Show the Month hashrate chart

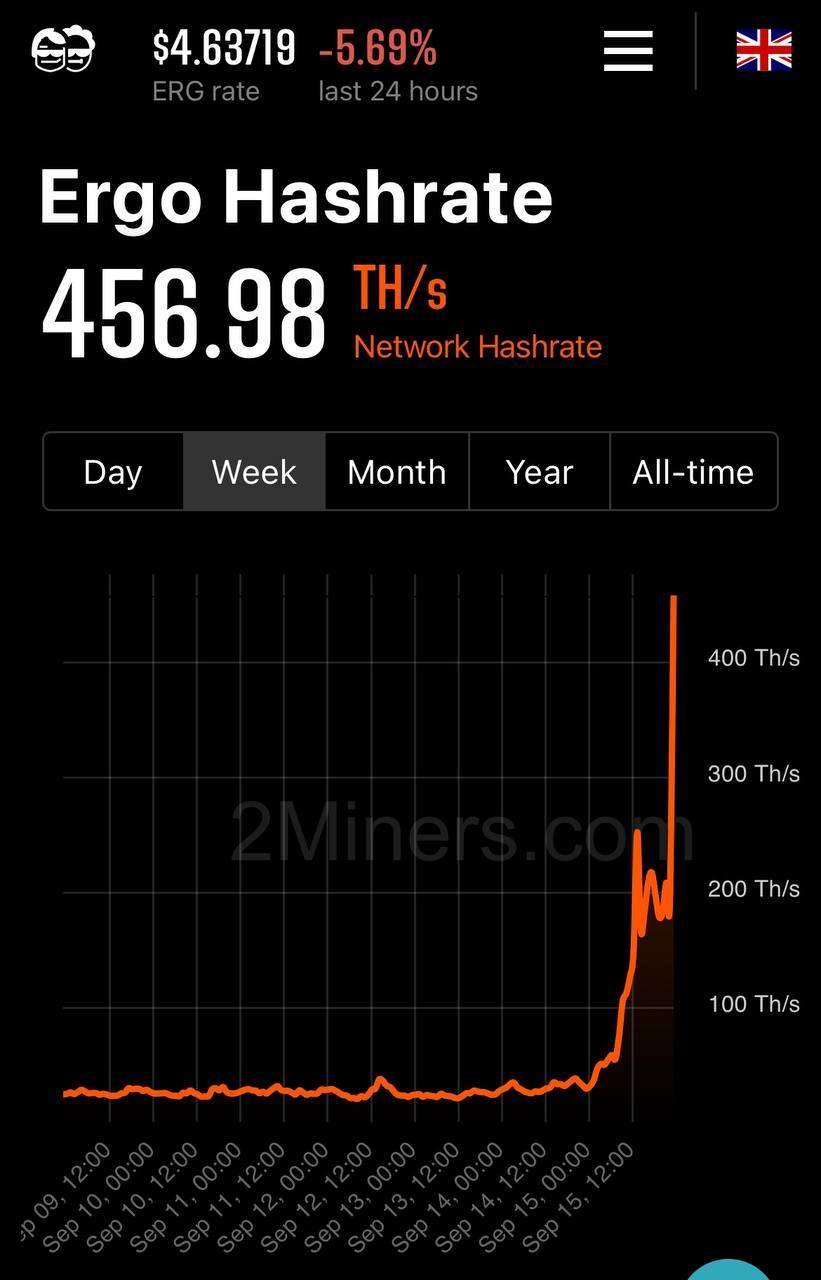pyautogui.click(x=397, y=472)
